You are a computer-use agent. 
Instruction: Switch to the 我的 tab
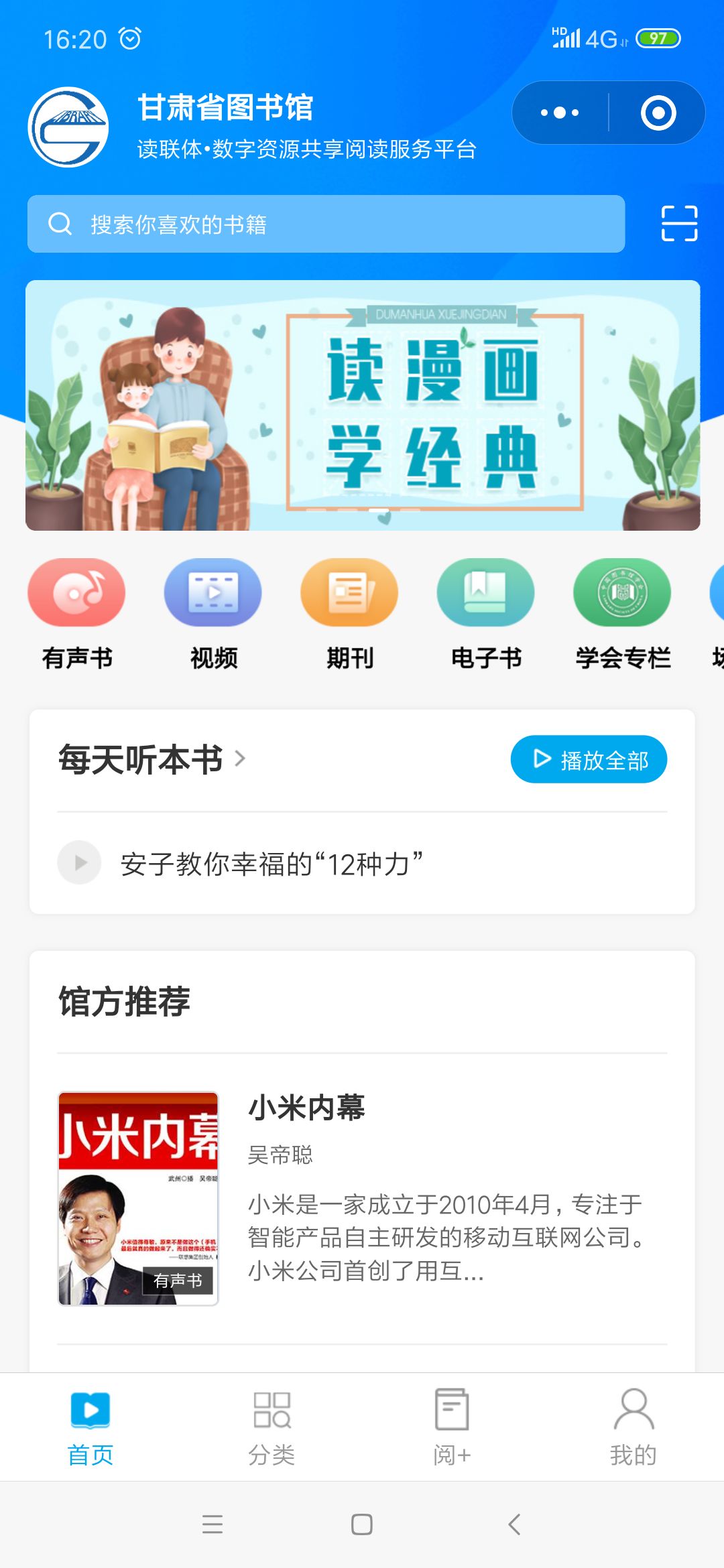(633, 1427)
